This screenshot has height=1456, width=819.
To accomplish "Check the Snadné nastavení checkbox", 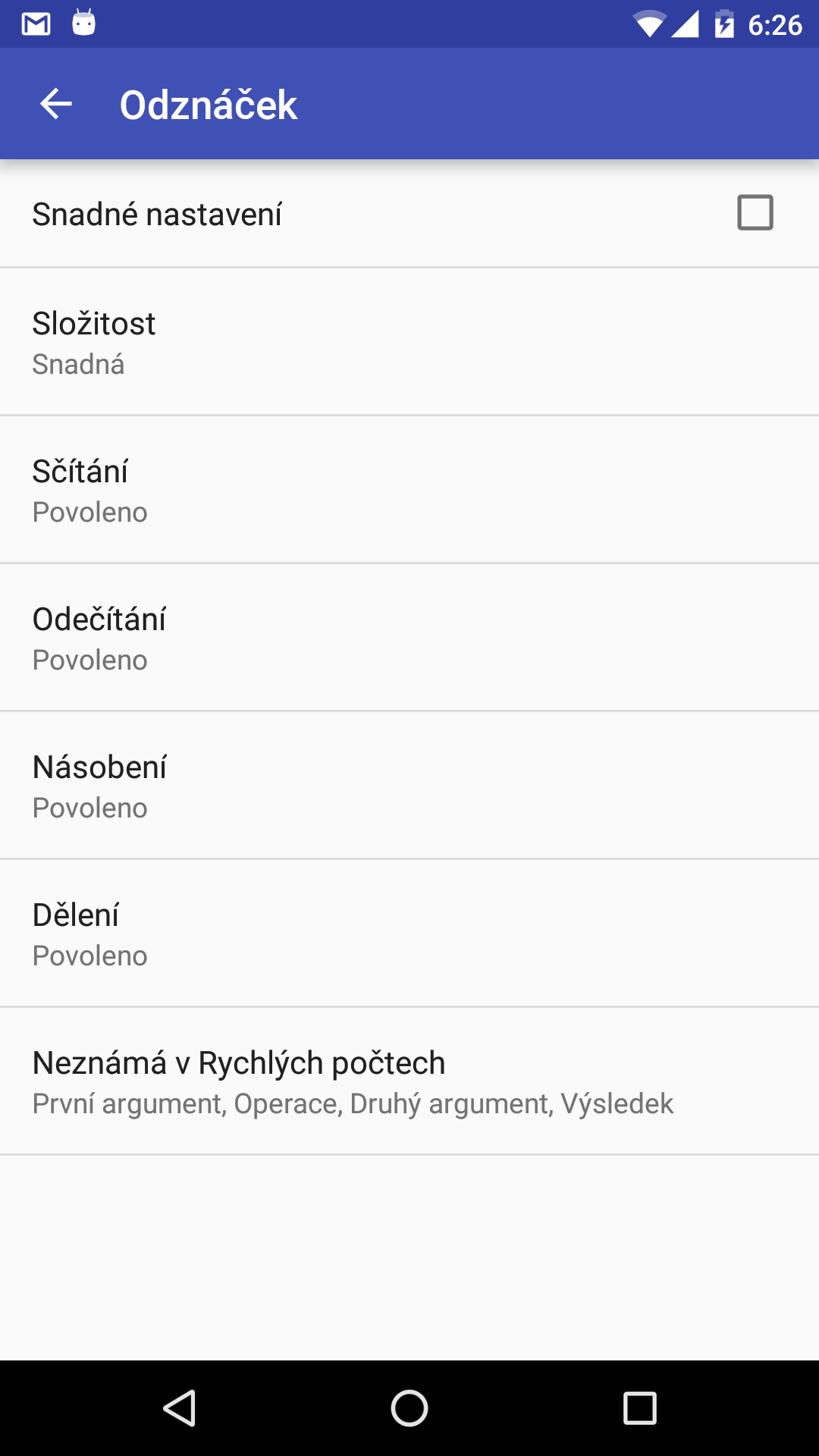I will pos(755,212).
